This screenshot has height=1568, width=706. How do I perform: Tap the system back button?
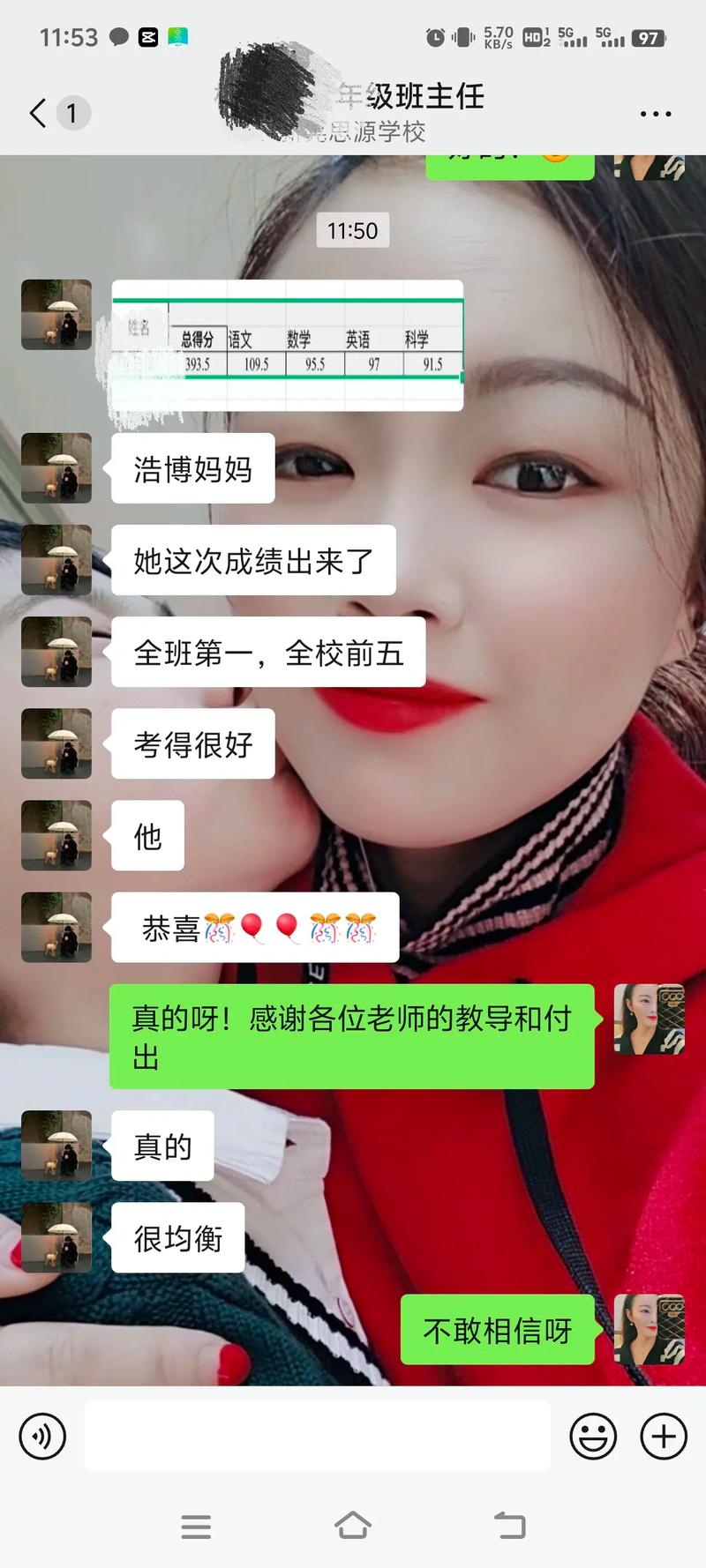pos(509,1526)
